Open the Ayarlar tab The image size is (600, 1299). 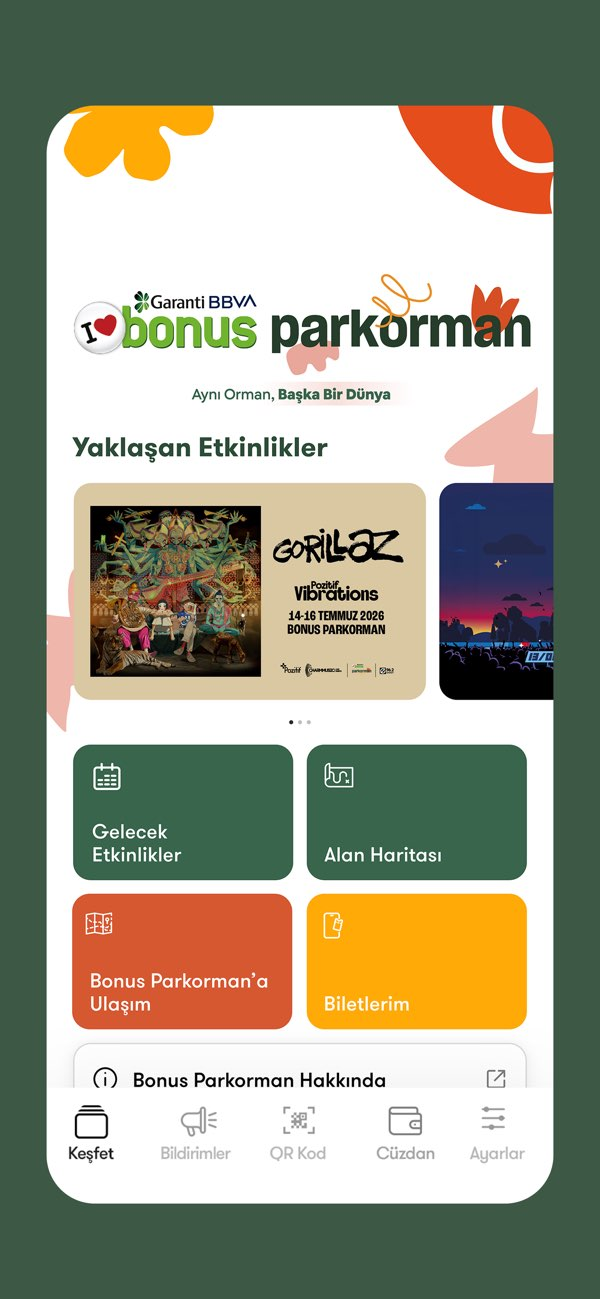coord(497,1134)
